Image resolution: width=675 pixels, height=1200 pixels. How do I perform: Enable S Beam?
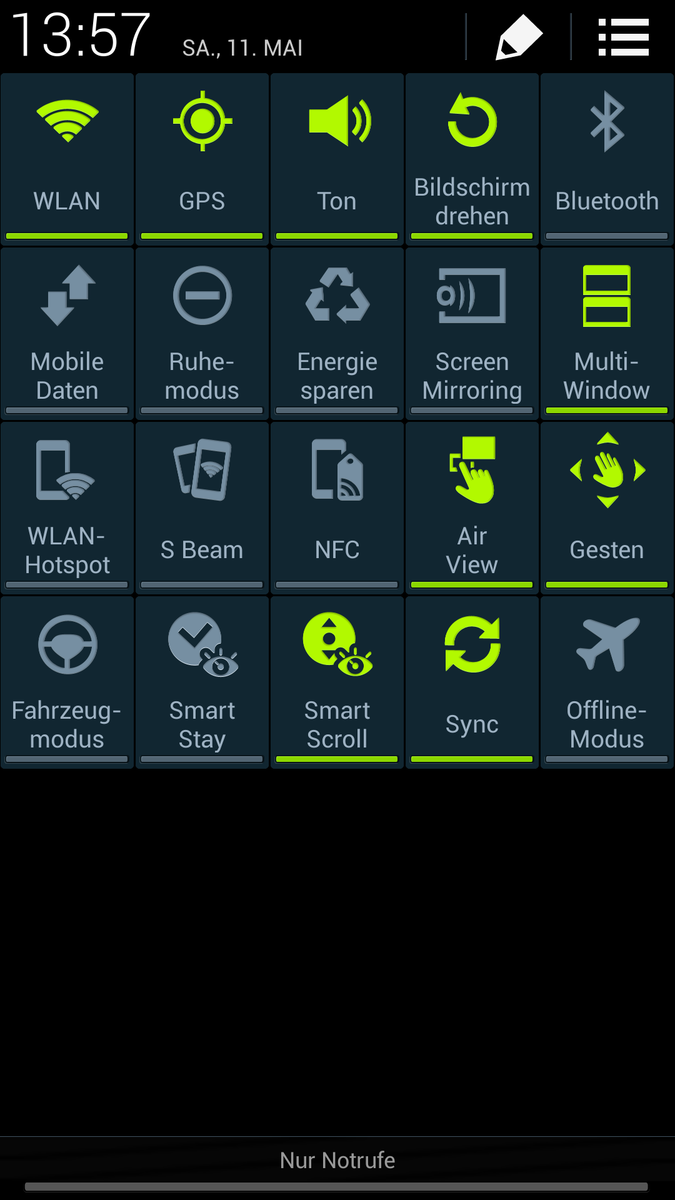[202, 507]
